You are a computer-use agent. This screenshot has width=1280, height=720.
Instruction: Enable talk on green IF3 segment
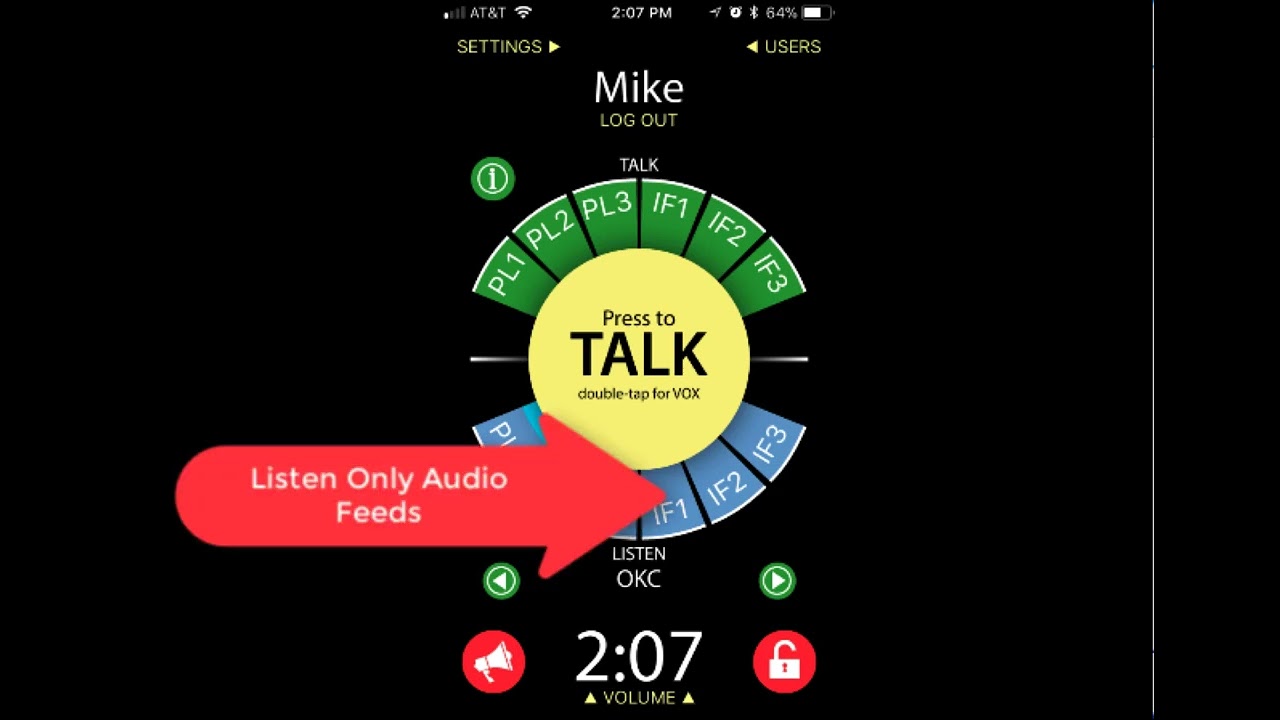point(769,272)
